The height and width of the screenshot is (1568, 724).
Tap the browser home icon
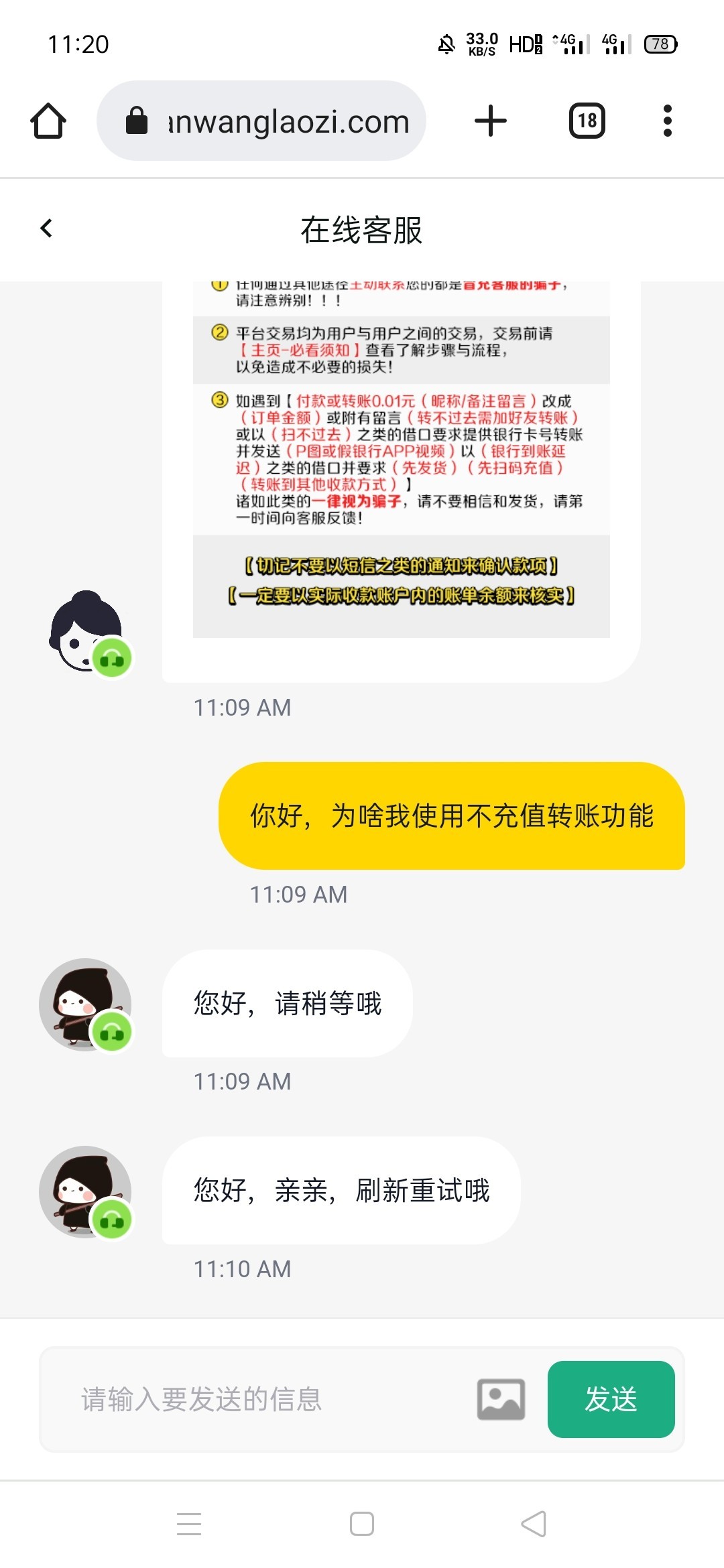48,121
